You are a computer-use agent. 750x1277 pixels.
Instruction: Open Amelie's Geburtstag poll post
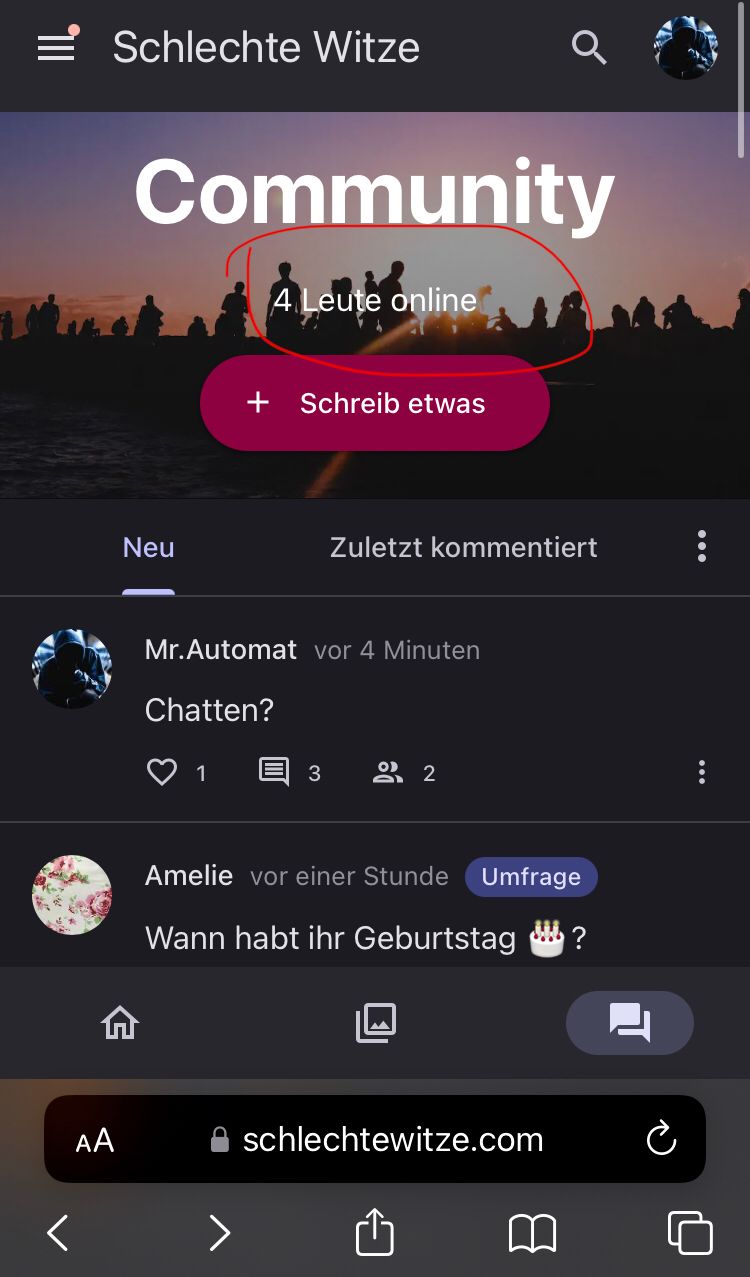[x=365, y=939]
